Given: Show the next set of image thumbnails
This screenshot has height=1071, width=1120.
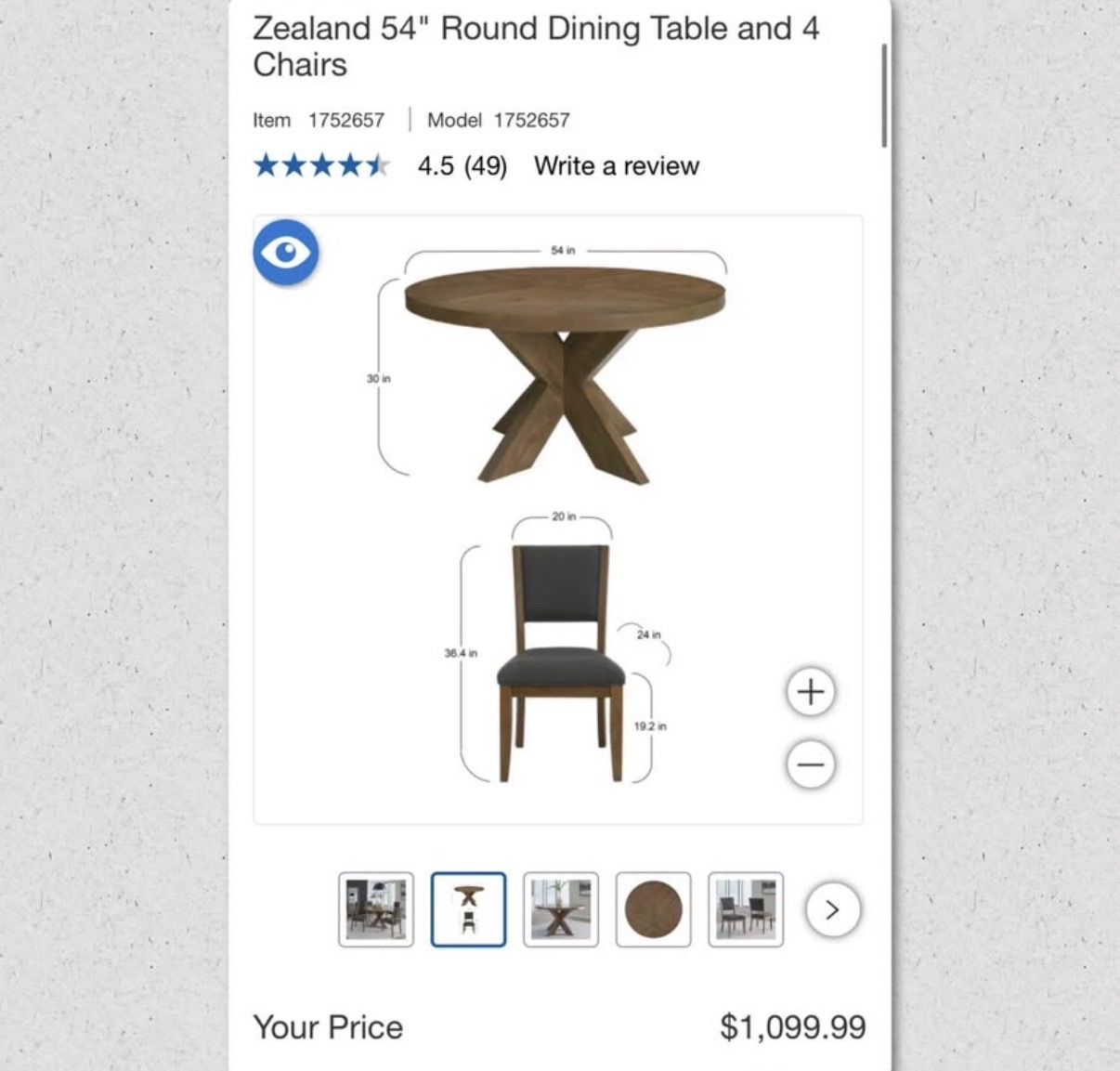Looking at the screenshot, I should 832,910.
